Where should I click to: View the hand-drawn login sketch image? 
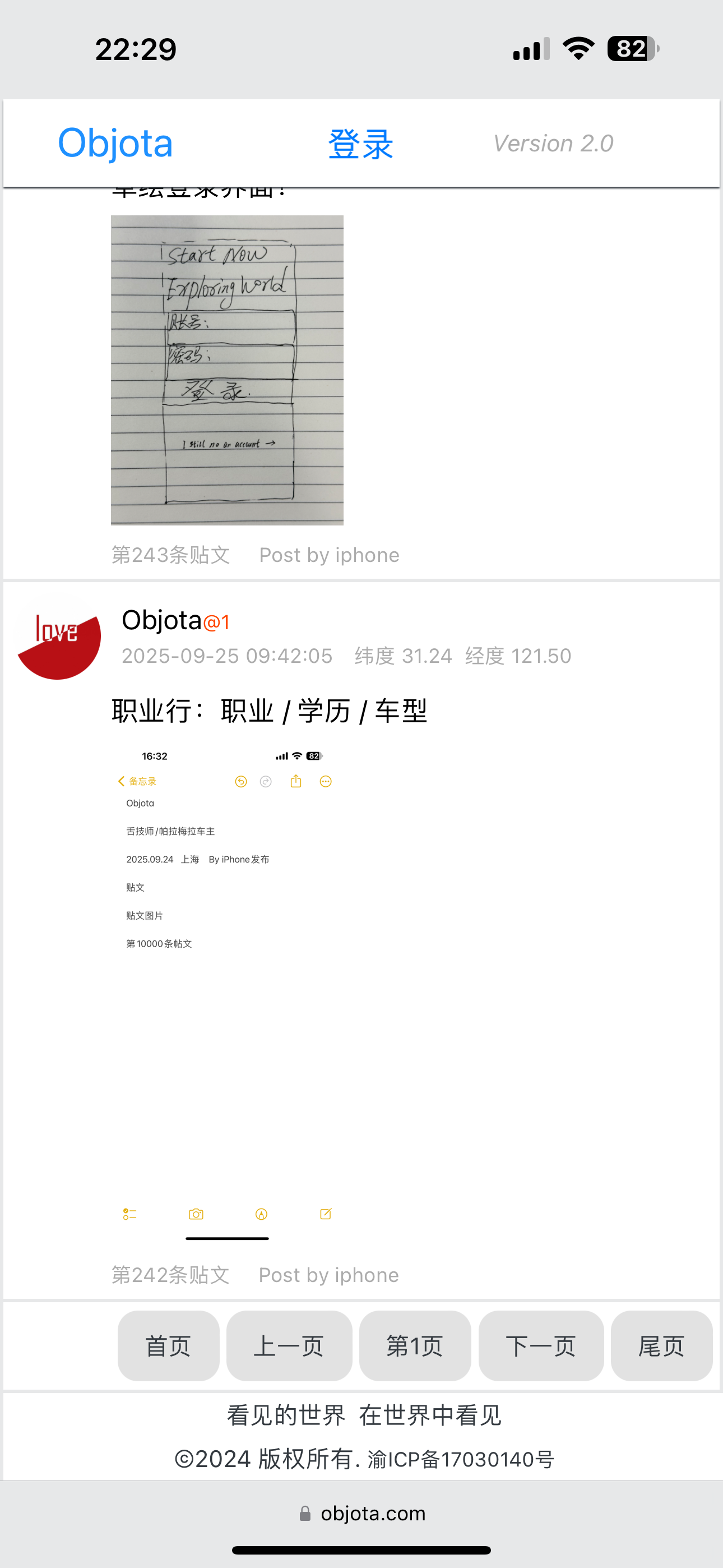tap(227, 370)
